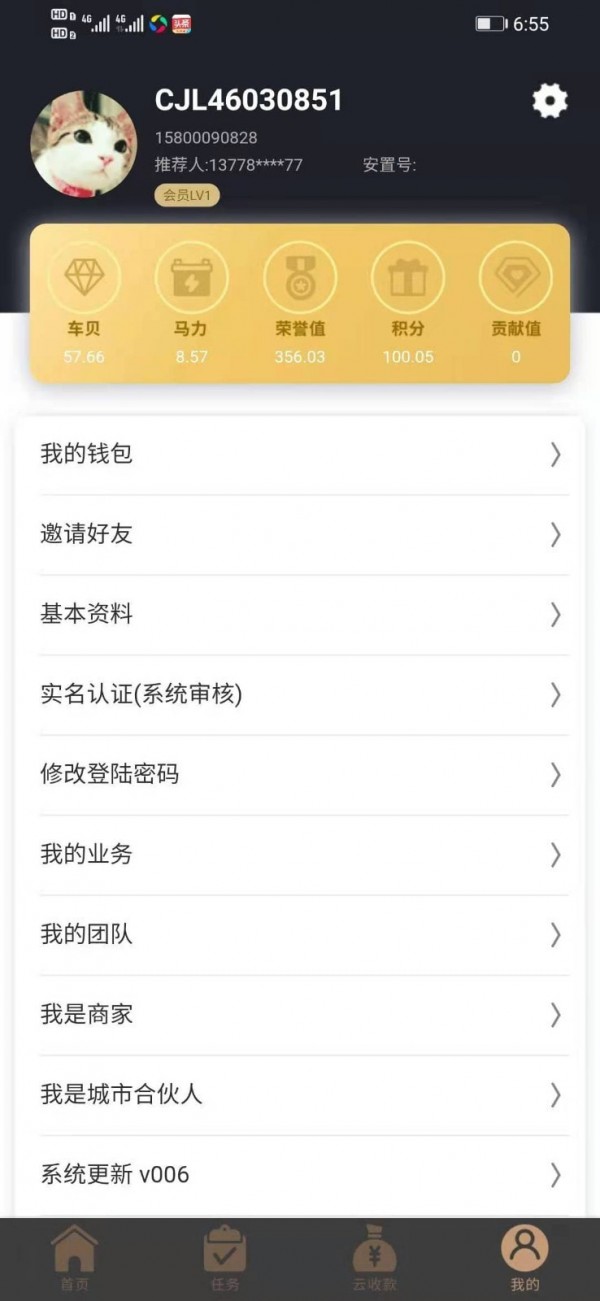Tap the 我的 profile tab
600x1301 pixels.
[x=525, y=1259]
